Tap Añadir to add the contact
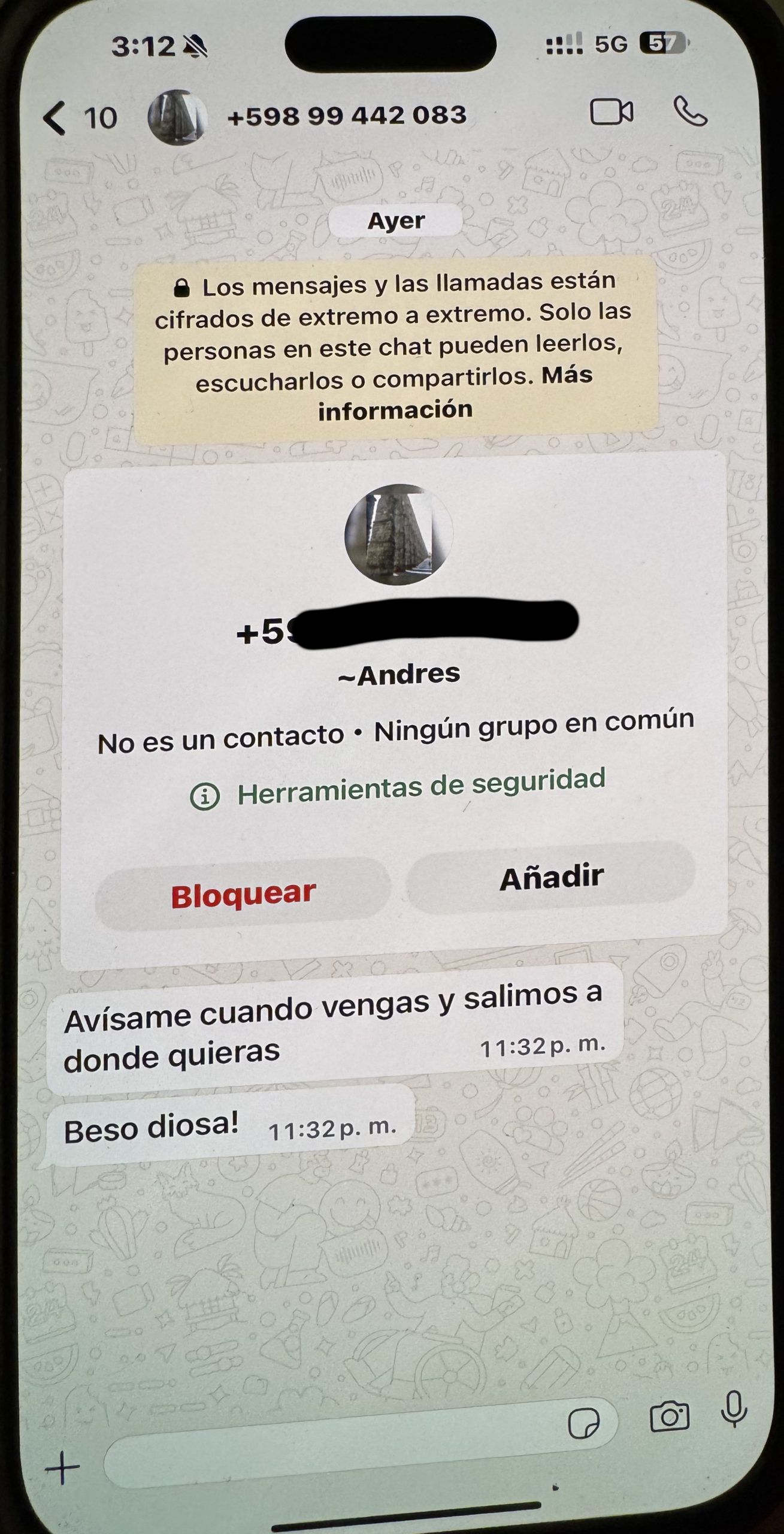 pos(551,878)
